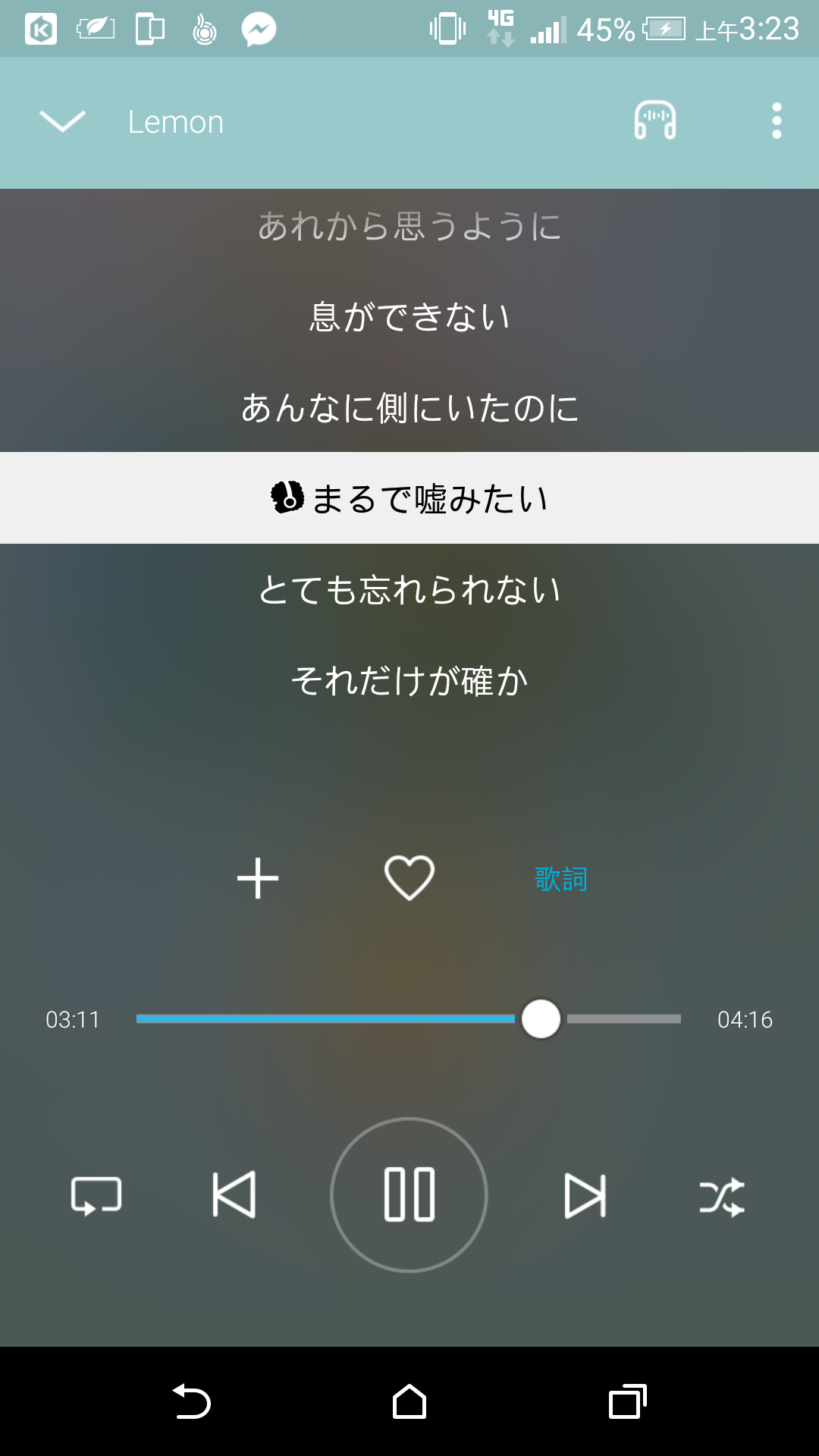The width and height of the screenshot is (819, 1456).
Task: Toggle shuffle playback
Action: tap(722, 1197)
